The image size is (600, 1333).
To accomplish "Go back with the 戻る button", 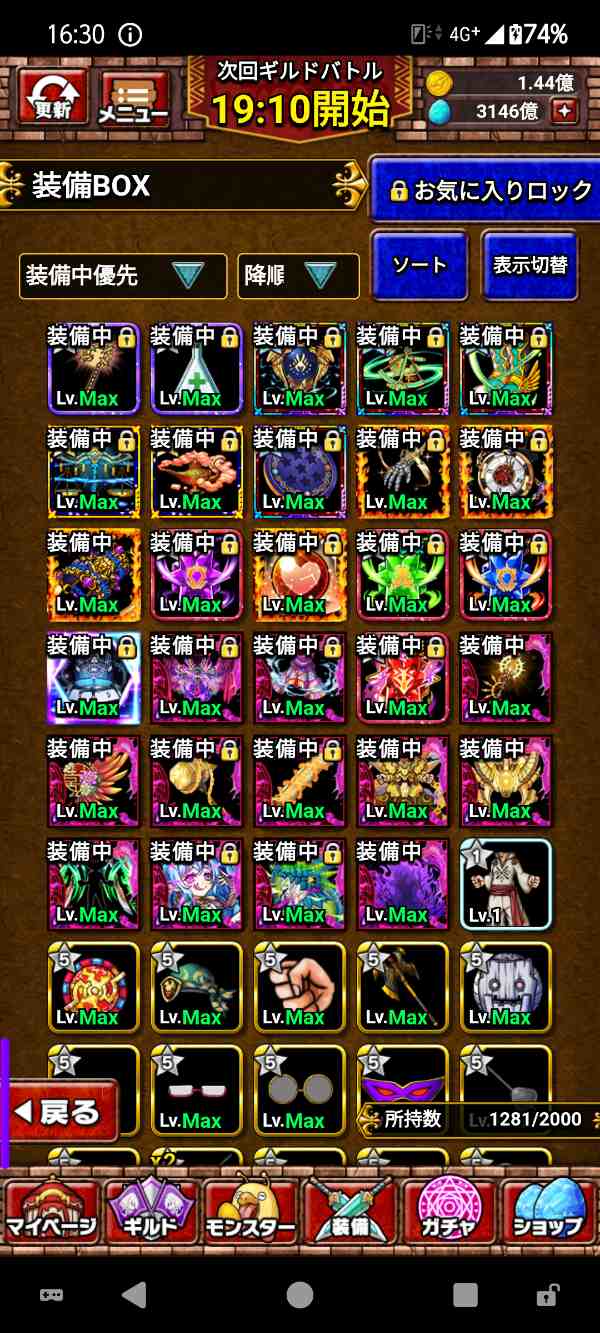I will pos(60,1111).
